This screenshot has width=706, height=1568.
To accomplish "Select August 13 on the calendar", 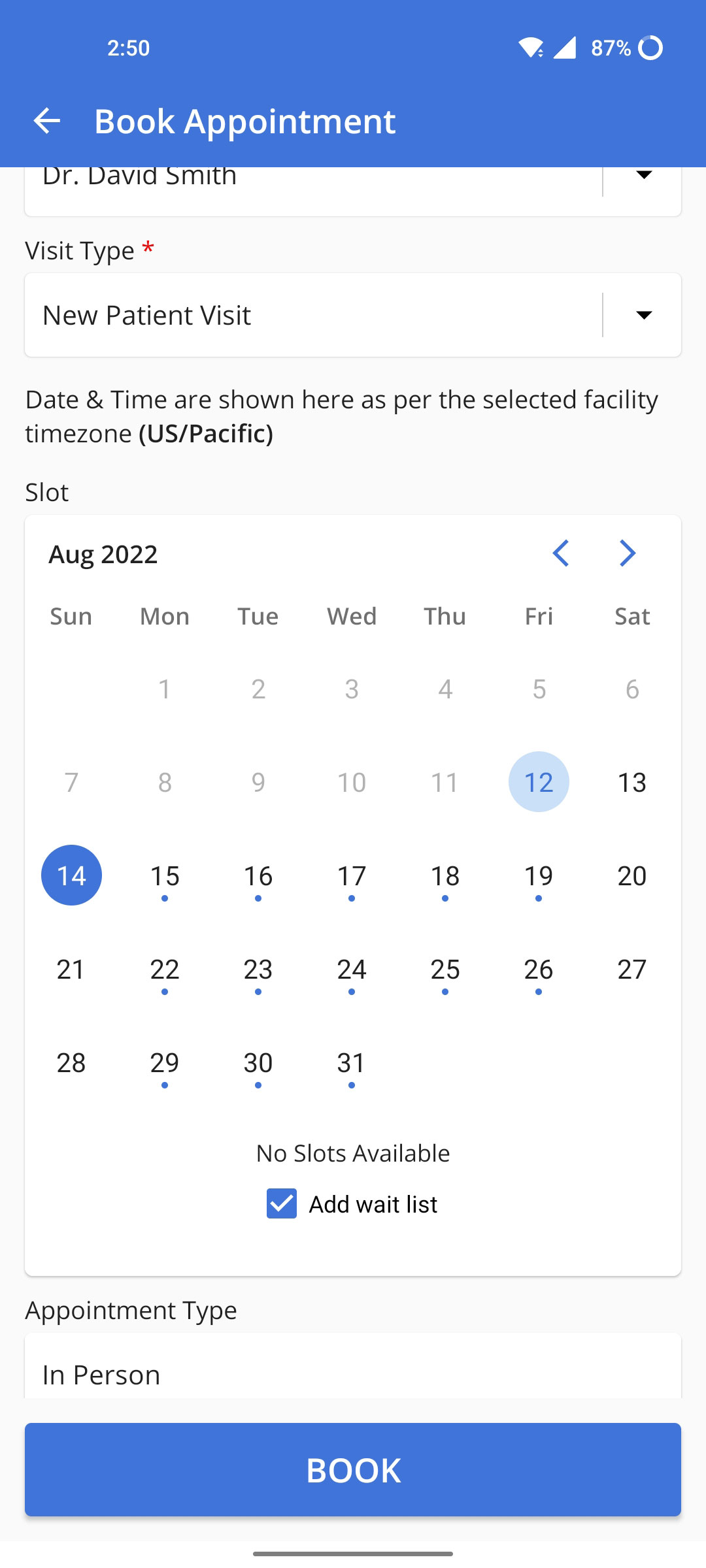I will [632, 782].
